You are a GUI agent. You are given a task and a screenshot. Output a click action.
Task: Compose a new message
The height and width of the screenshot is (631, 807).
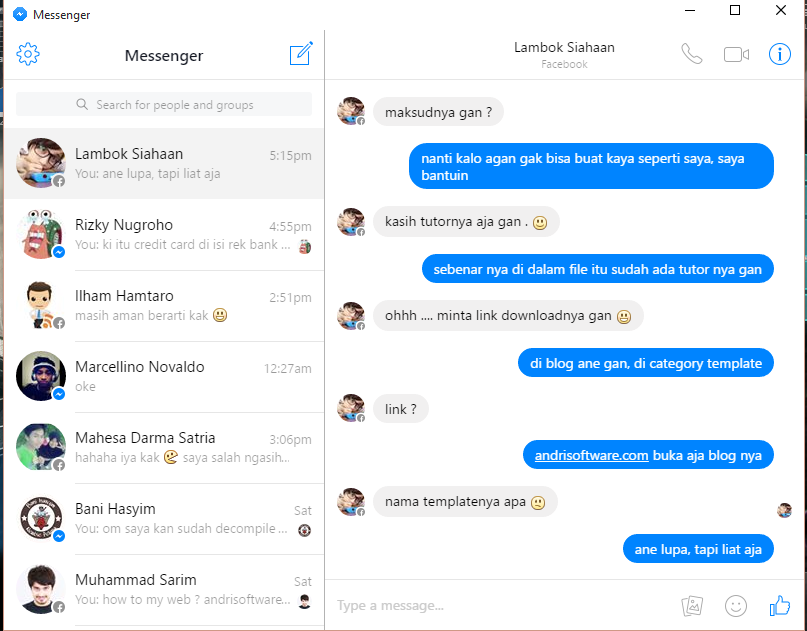(300, 55)
